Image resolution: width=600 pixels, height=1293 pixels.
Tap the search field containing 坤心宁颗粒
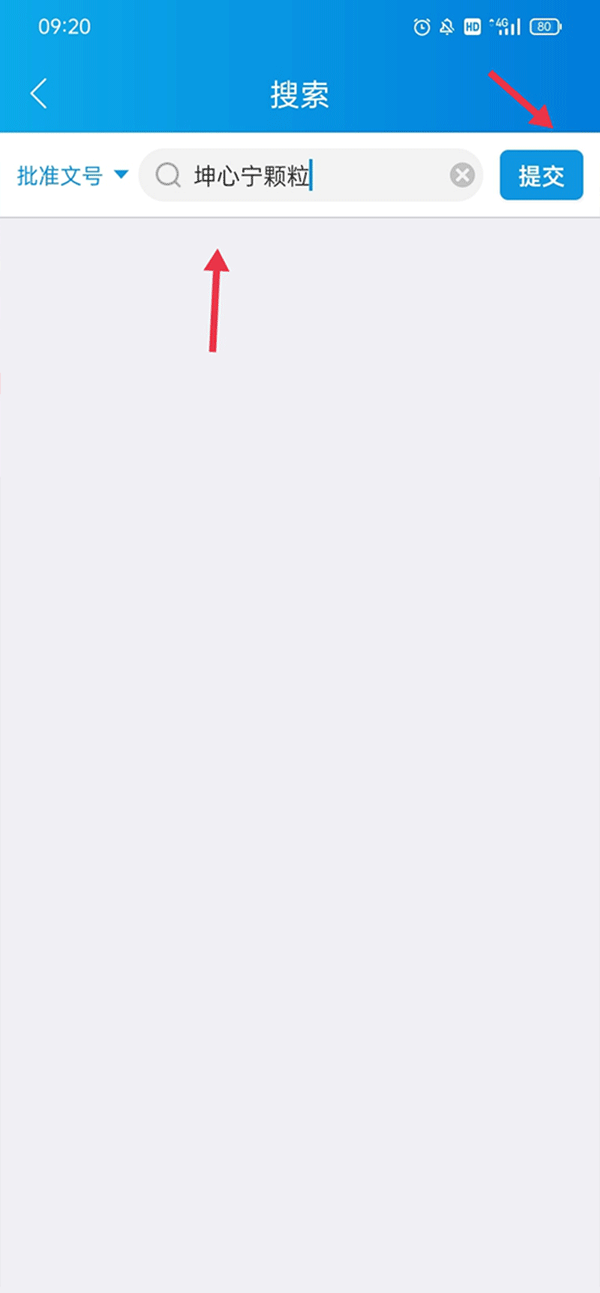coord(300,177)
